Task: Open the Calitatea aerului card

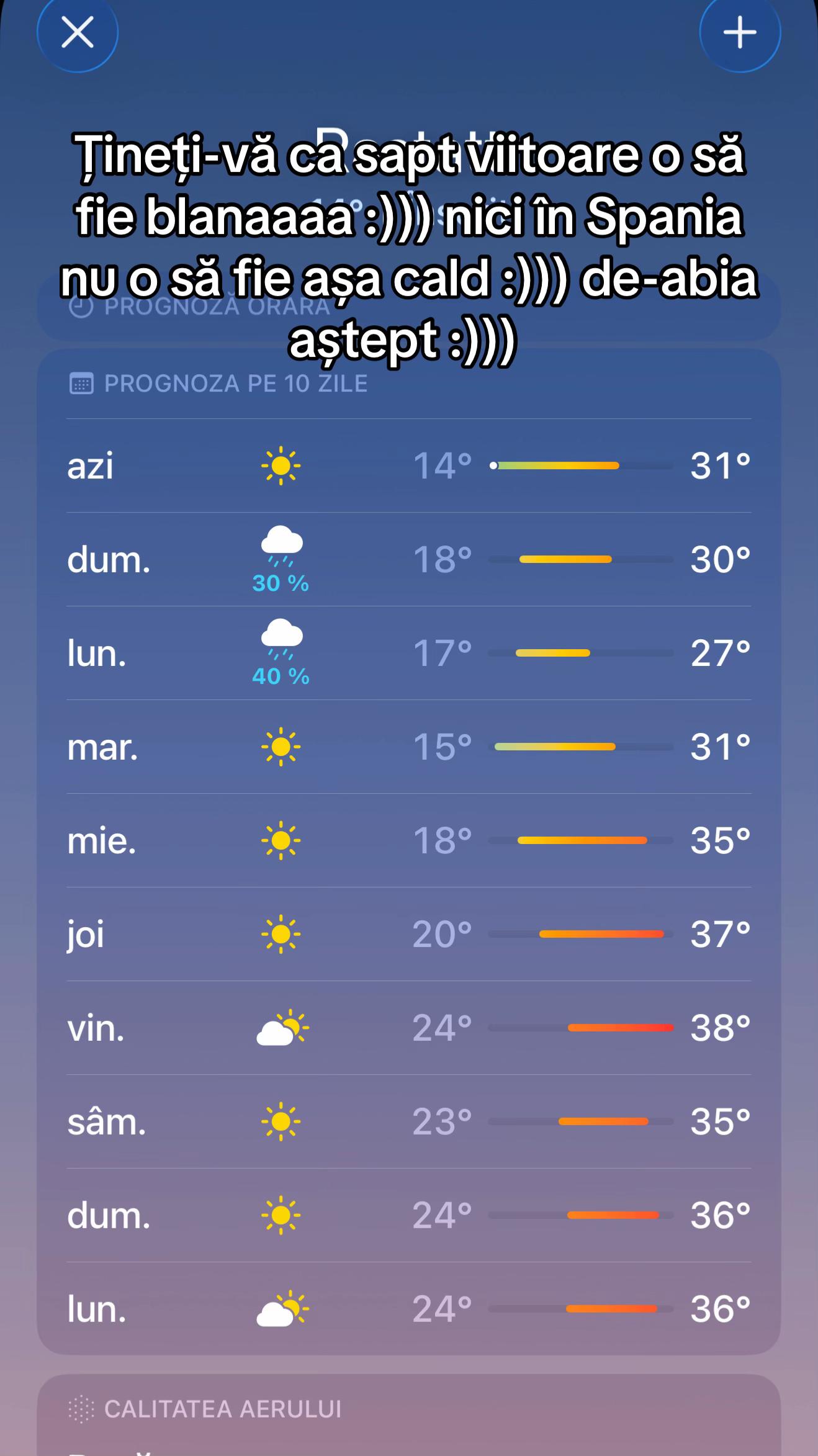Action: 409,1416
